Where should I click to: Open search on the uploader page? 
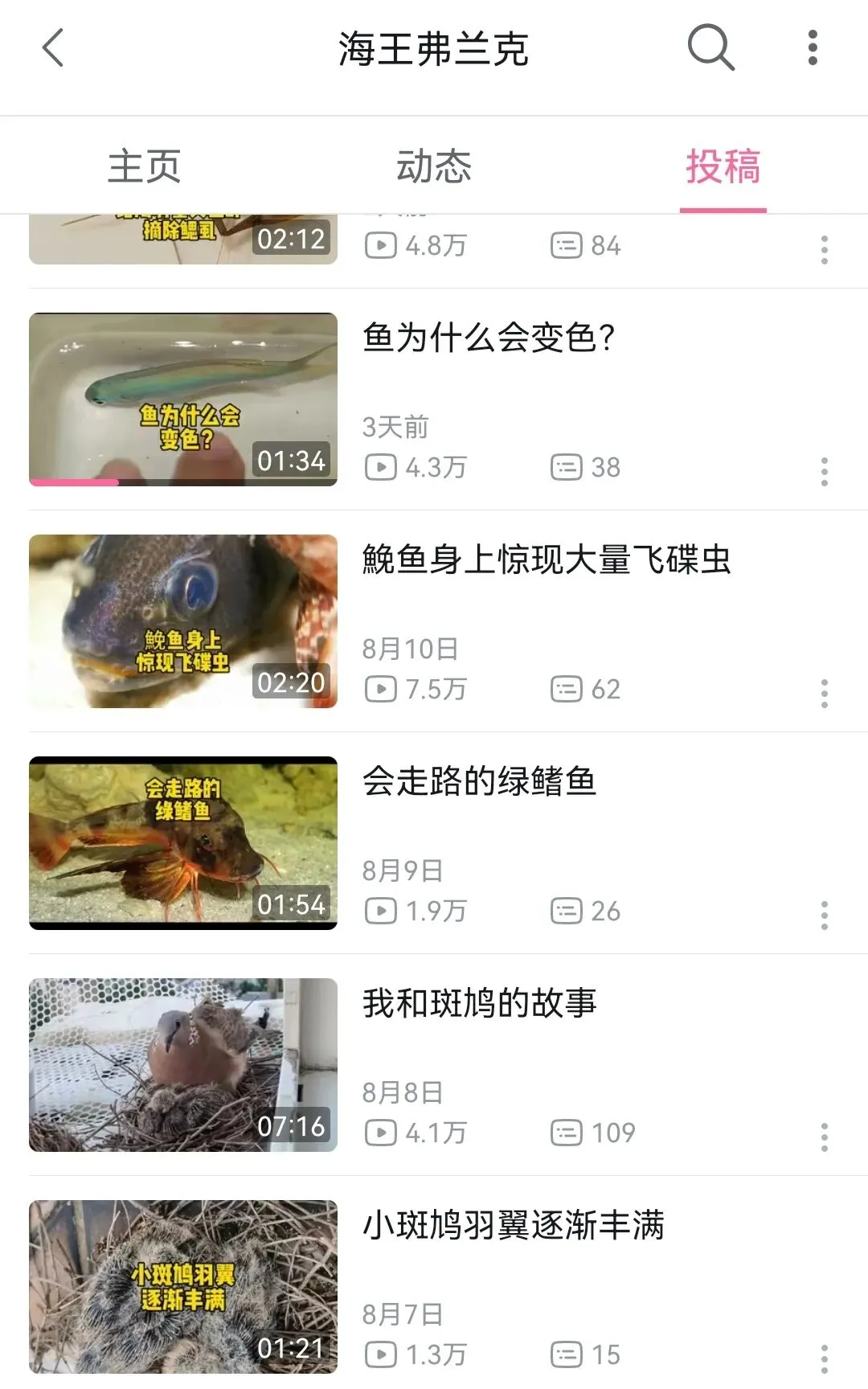coord(710,48)
